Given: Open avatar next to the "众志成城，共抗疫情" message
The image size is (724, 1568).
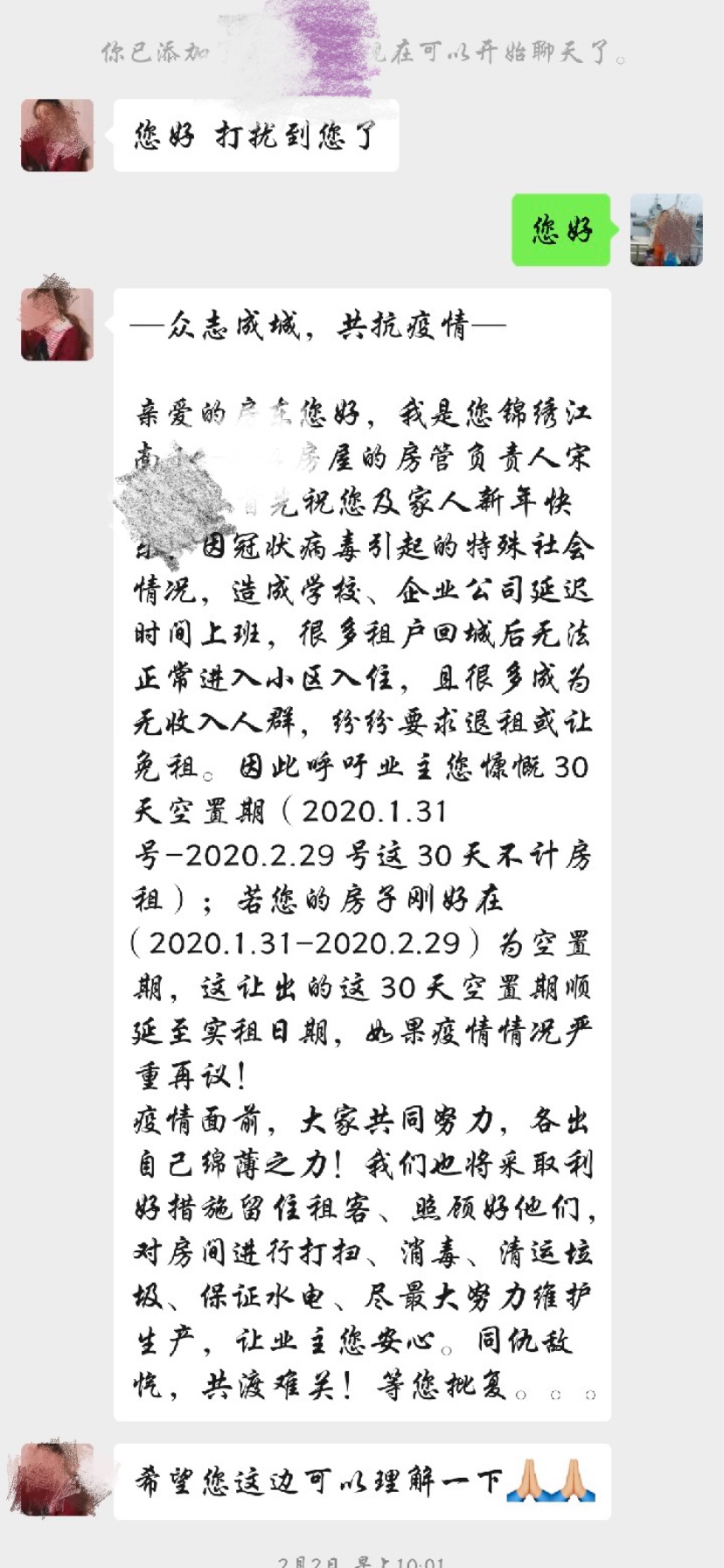Looking at the screenshot, I should coord(57,324).
